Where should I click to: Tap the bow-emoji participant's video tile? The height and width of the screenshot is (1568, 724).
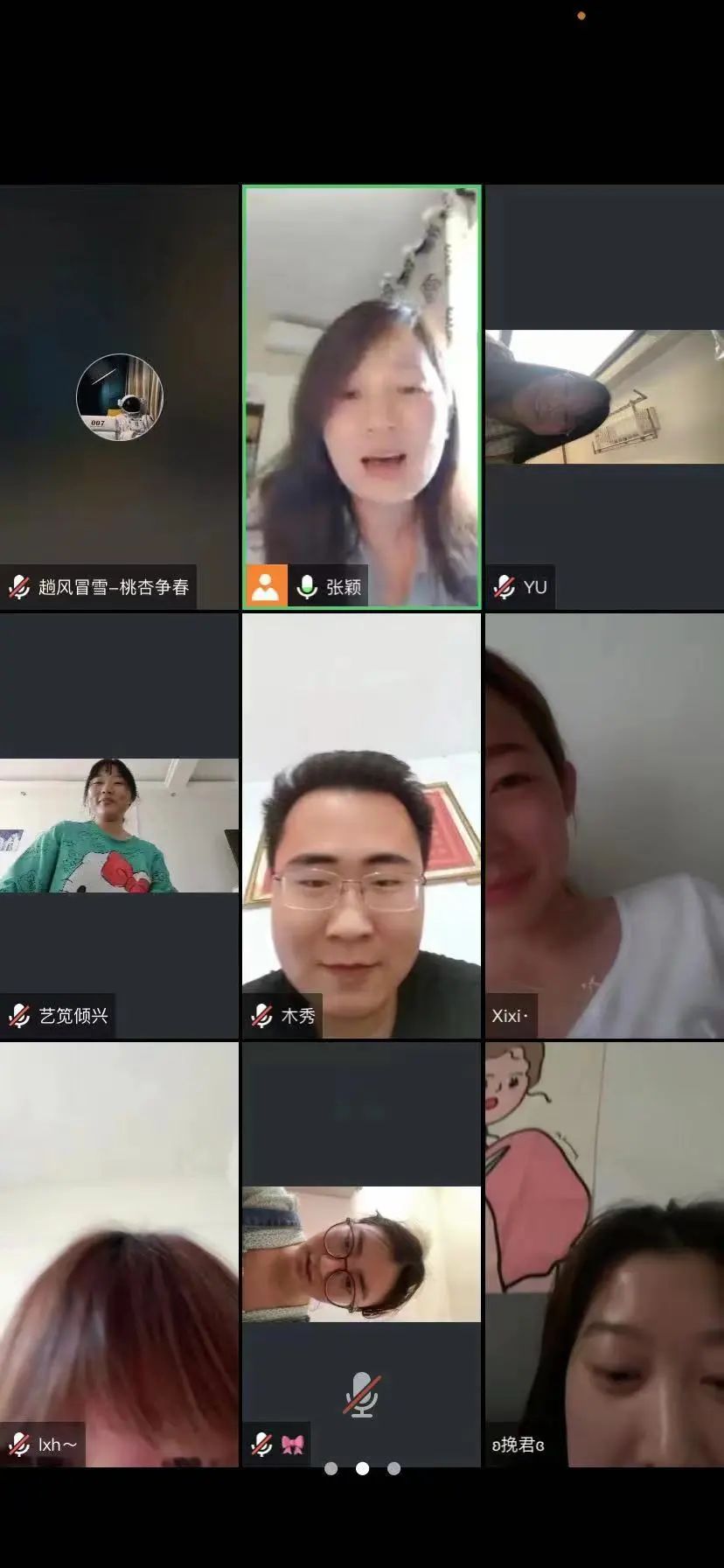point(361,1253)
